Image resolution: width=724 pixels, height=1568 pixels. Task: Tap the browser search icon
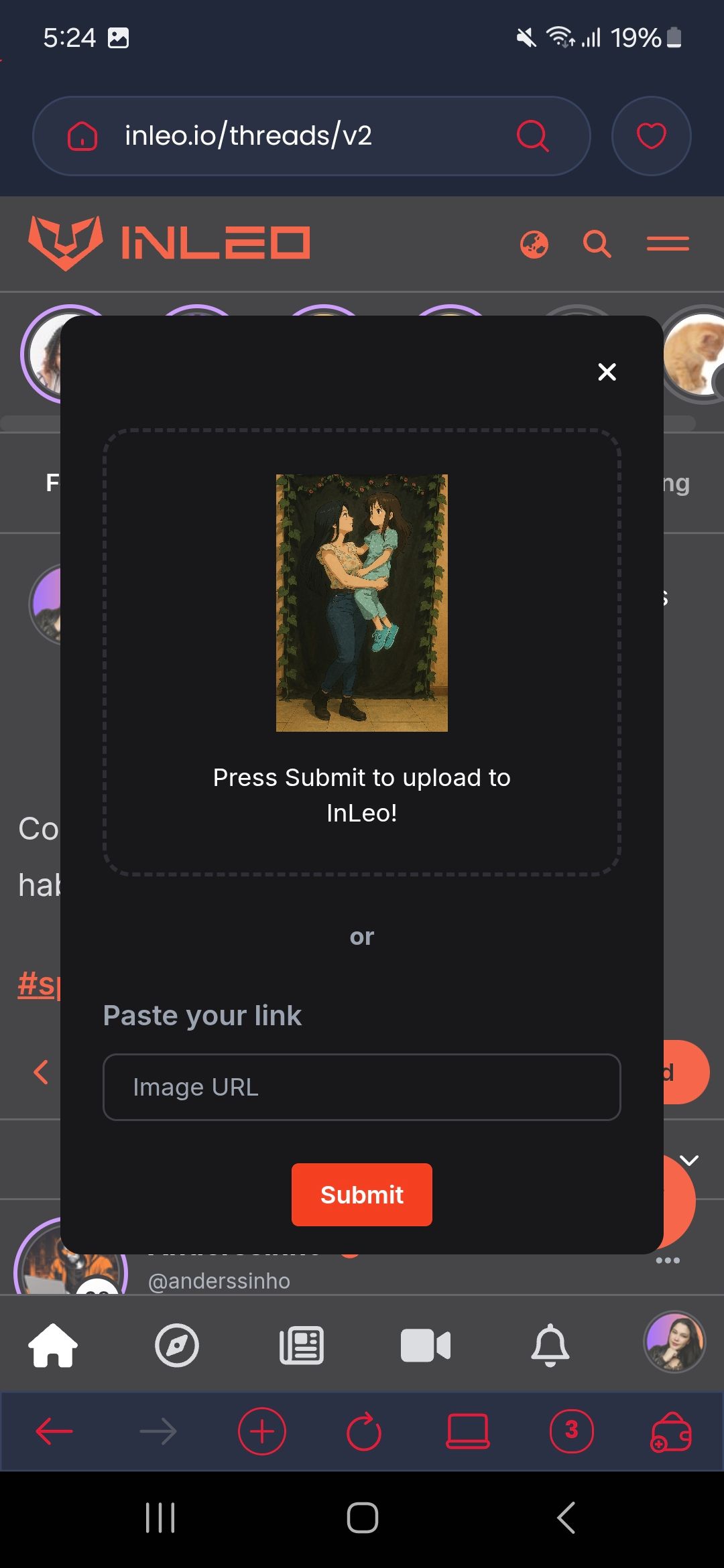[533, 136]
